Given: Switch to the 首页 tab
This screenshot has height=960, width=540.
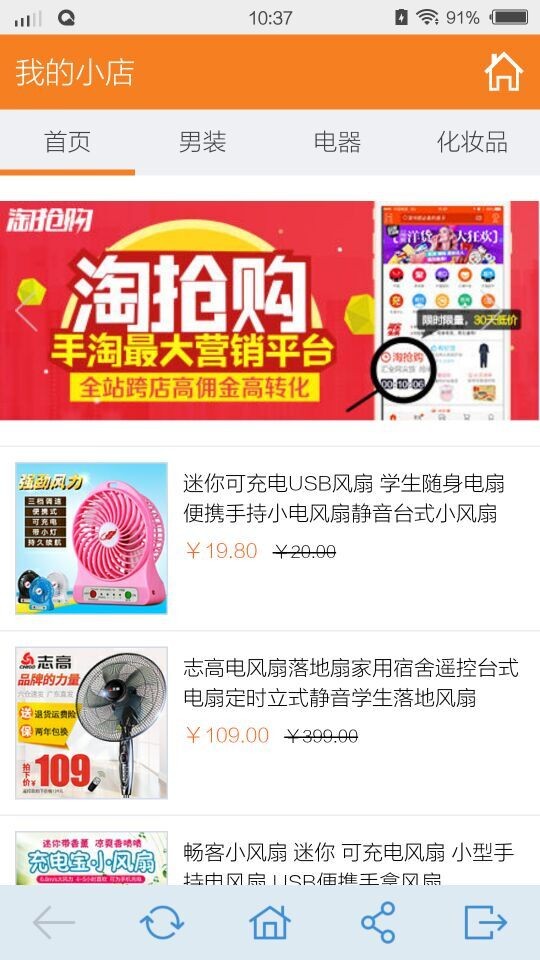Looking at the screenshot, I should [x=67, y=143].
